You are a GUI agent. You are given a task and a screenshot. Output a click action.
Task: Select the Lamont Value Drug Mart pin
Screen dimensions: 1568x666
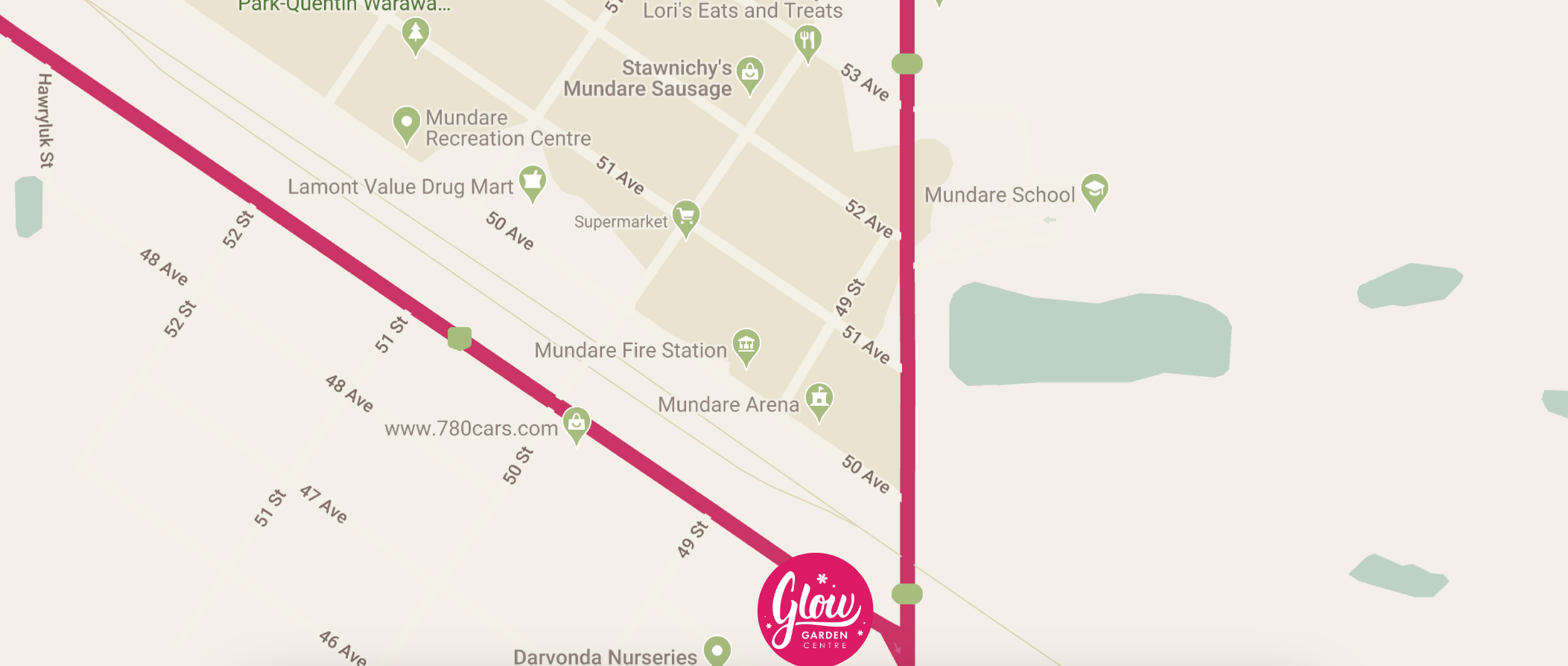pyautogui.click(x=532, y=181)
